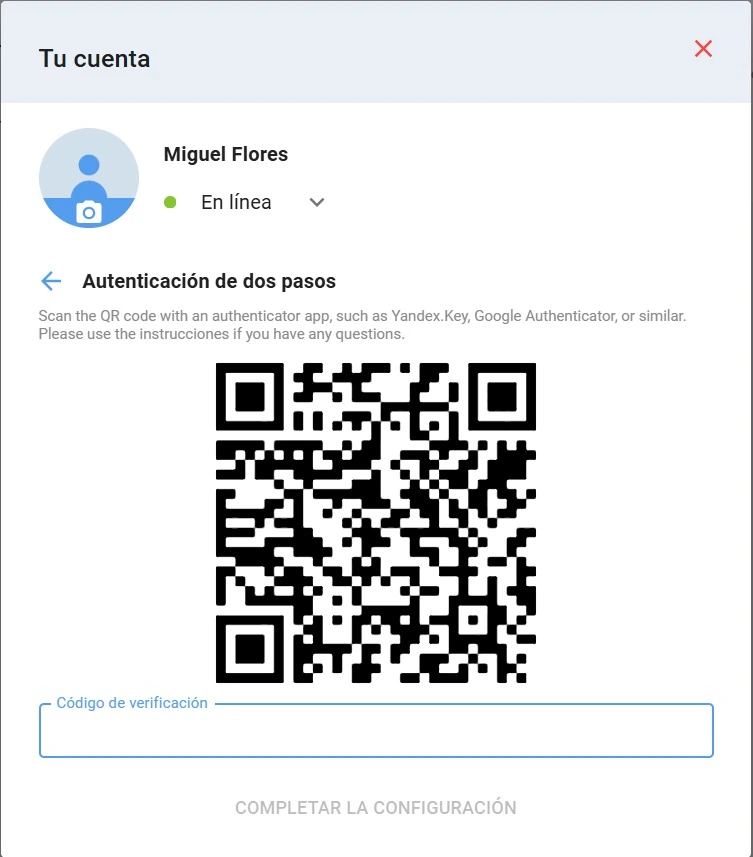Tap Completar la configuración button
This screenshot has width=753, height=857.
click(x=376, y=808)
